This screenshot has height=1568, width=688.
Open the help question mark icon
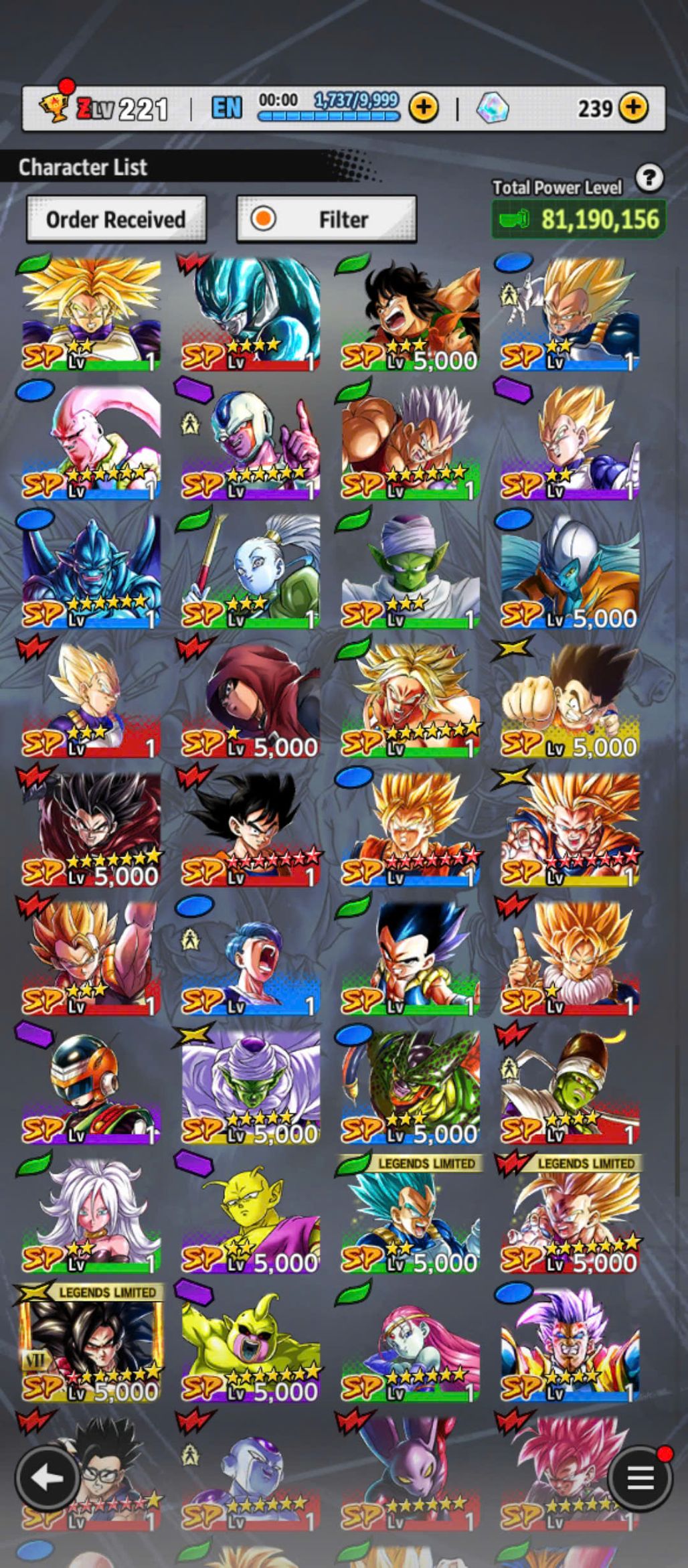pyautogui.click(x=649, y=178)
